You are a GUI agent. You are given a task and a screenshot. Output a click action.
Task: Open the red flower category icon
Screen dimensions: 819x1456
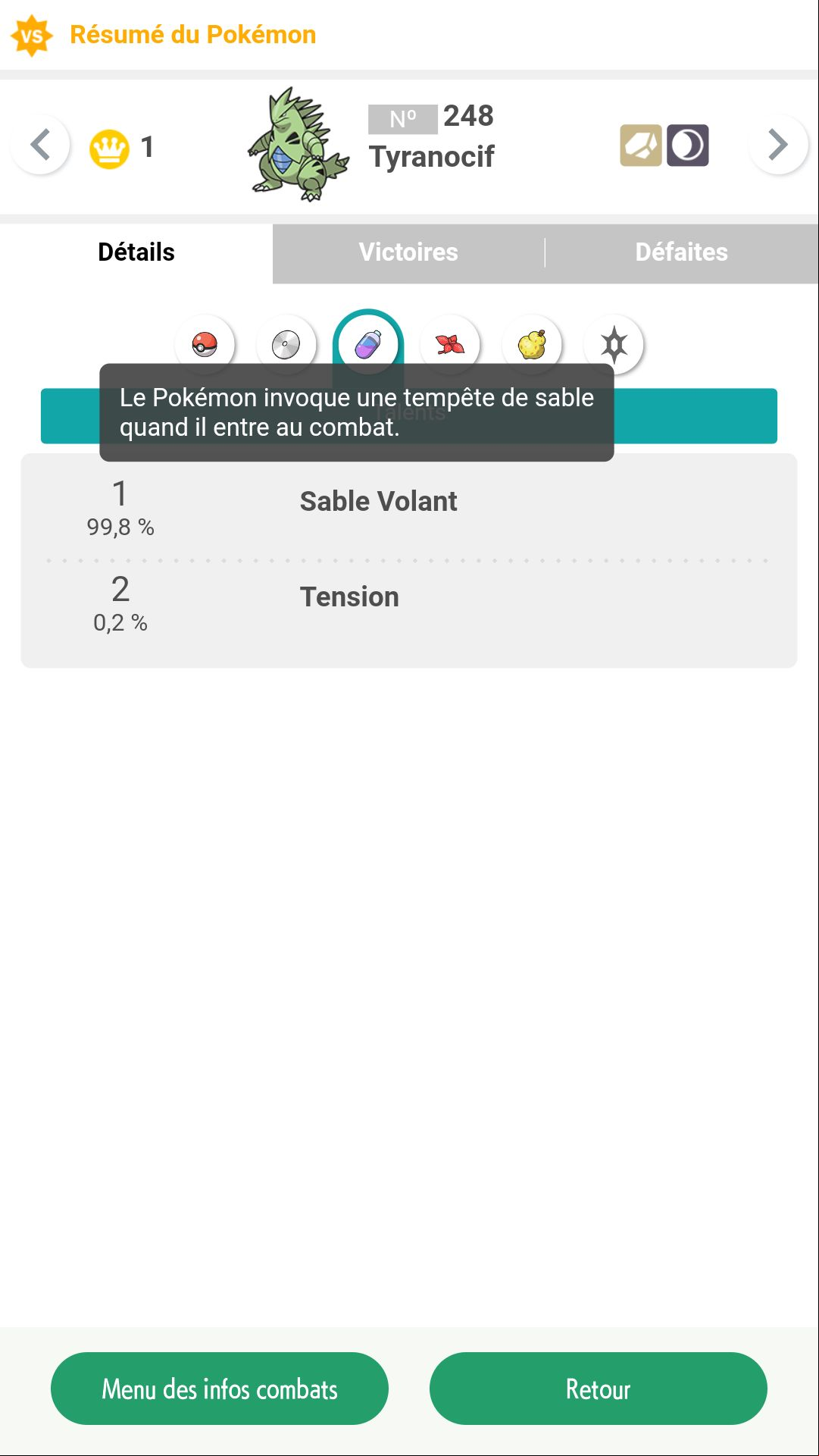pos(450,345)
